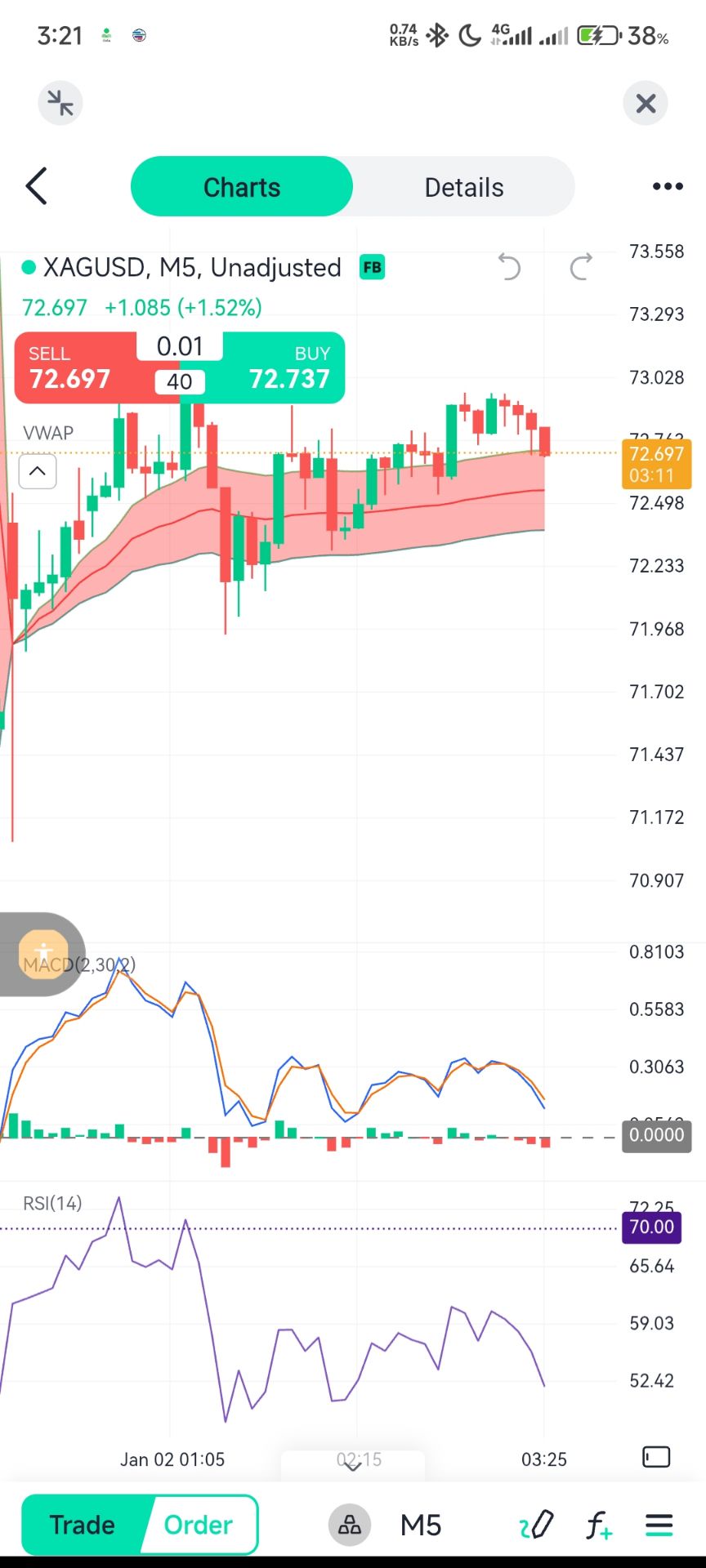Redo the chart change
The width and height of the screenshot is (706, 1568).
(581, 267)
